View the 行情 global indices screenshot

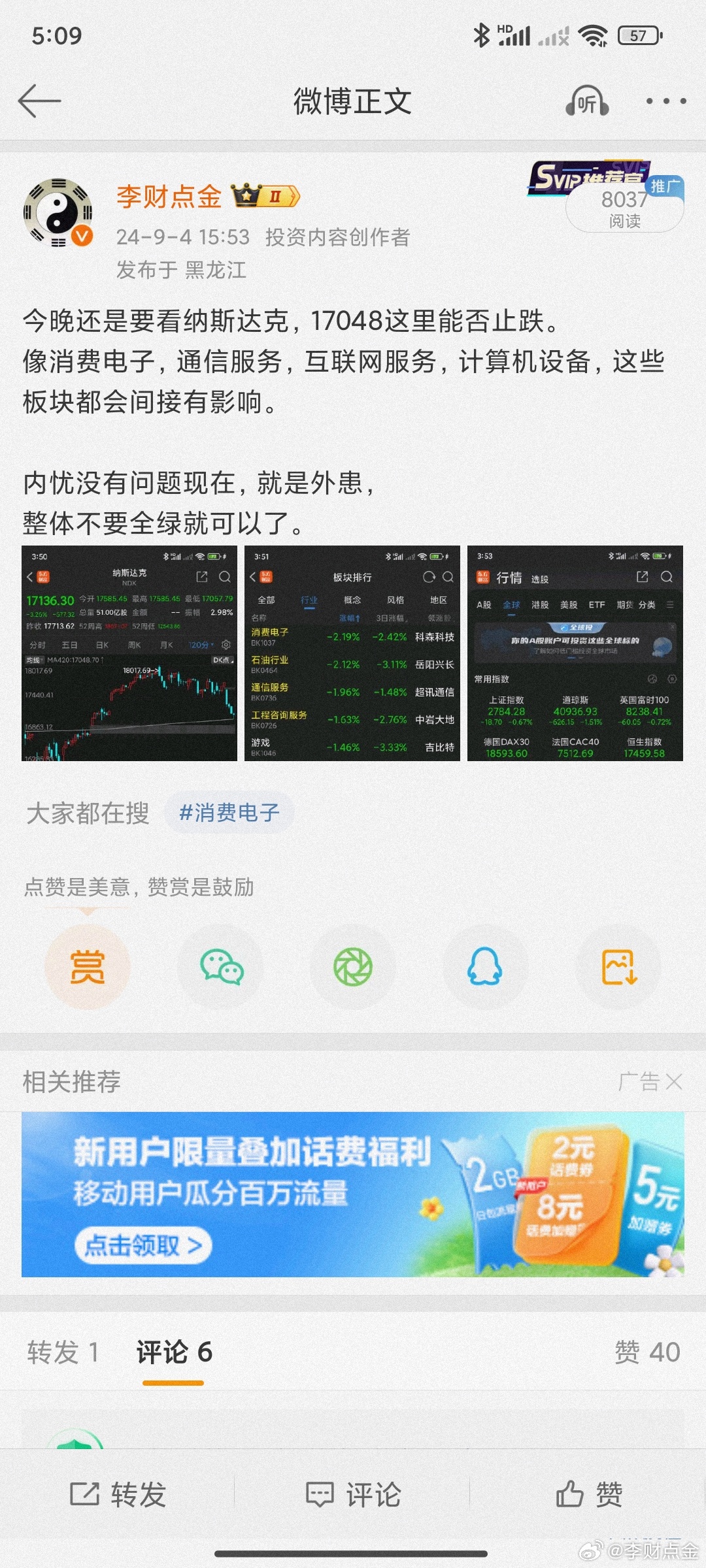575,653
